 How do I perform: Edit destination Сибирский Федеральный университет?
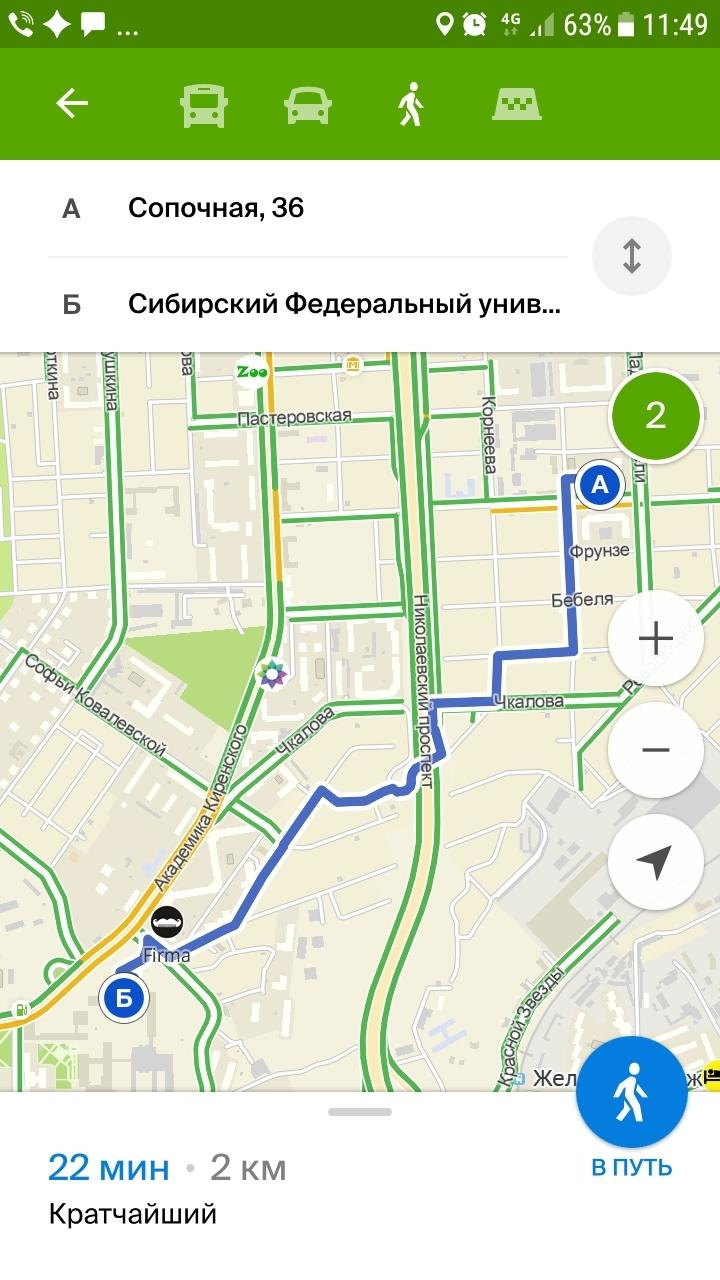308,304
